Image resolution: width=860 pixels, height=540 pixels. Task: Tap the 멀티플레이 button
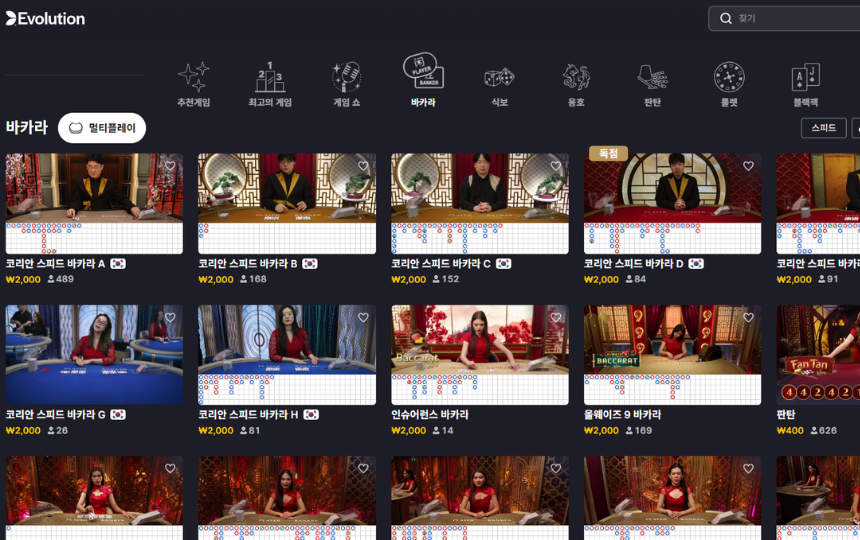pos(102,128)
